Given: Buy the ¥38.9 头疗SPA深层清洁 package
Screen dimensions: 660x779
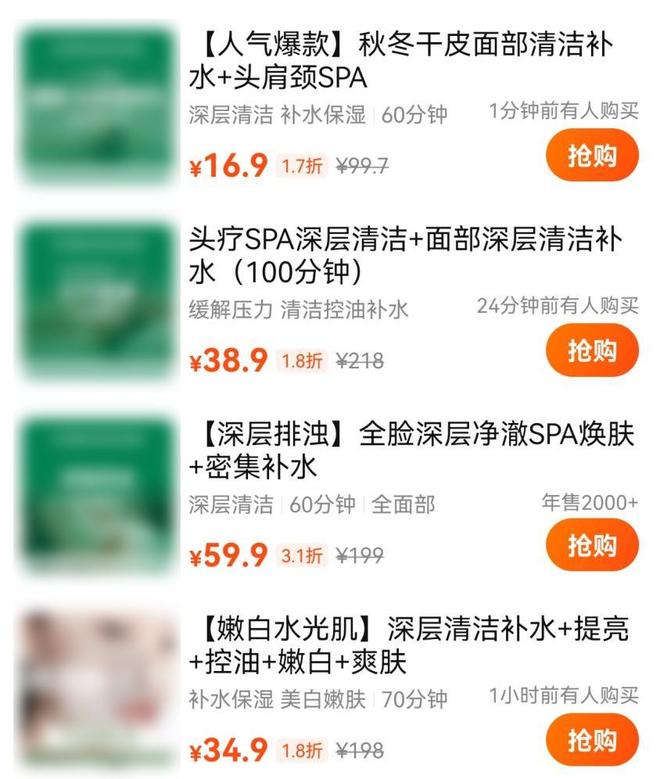Looking at the screenshot, I should (x=592, y=351).
